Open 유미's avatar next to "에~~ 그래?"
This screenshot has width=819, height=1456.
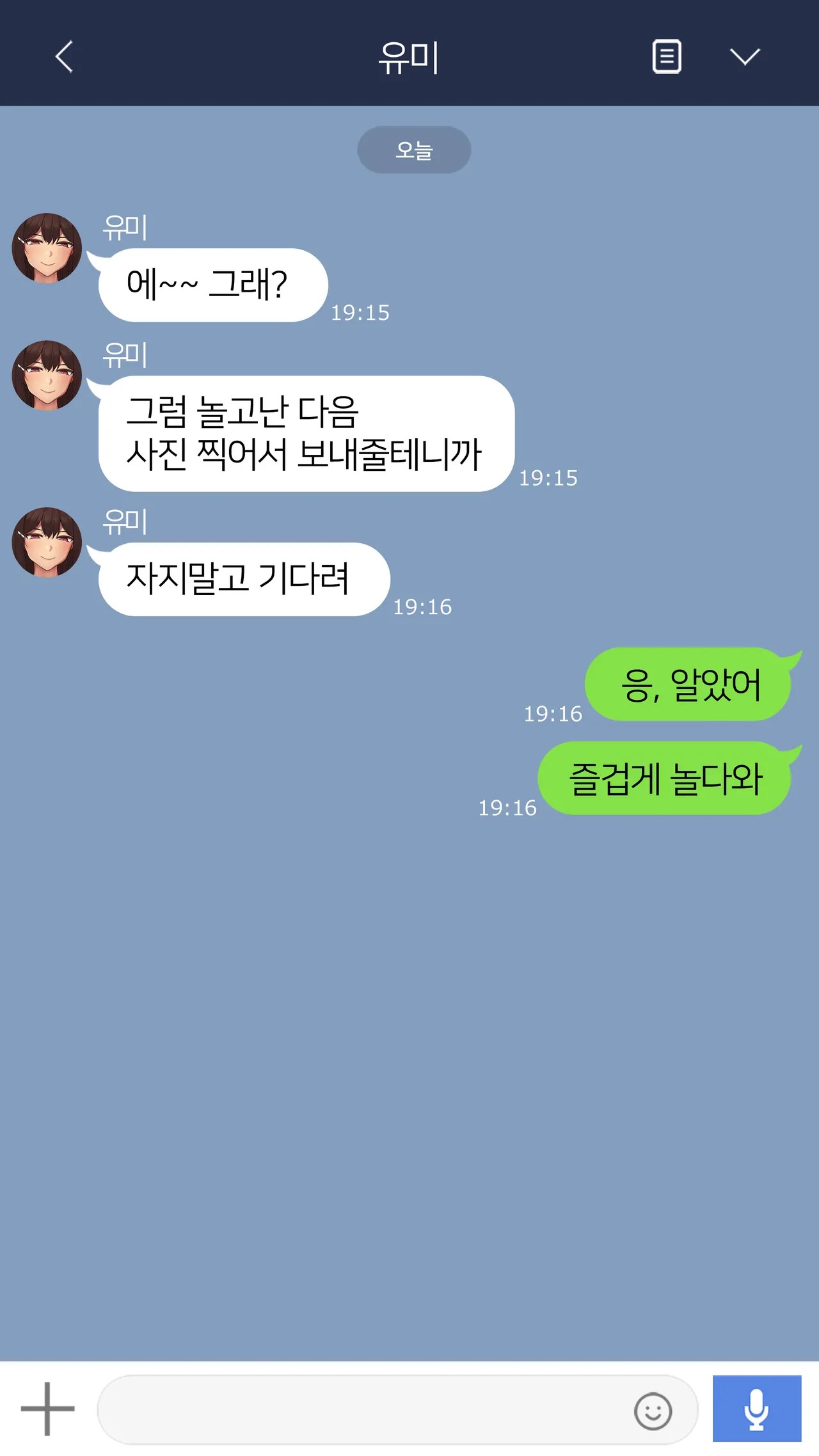pyautogui.click(x=47, y=248)
